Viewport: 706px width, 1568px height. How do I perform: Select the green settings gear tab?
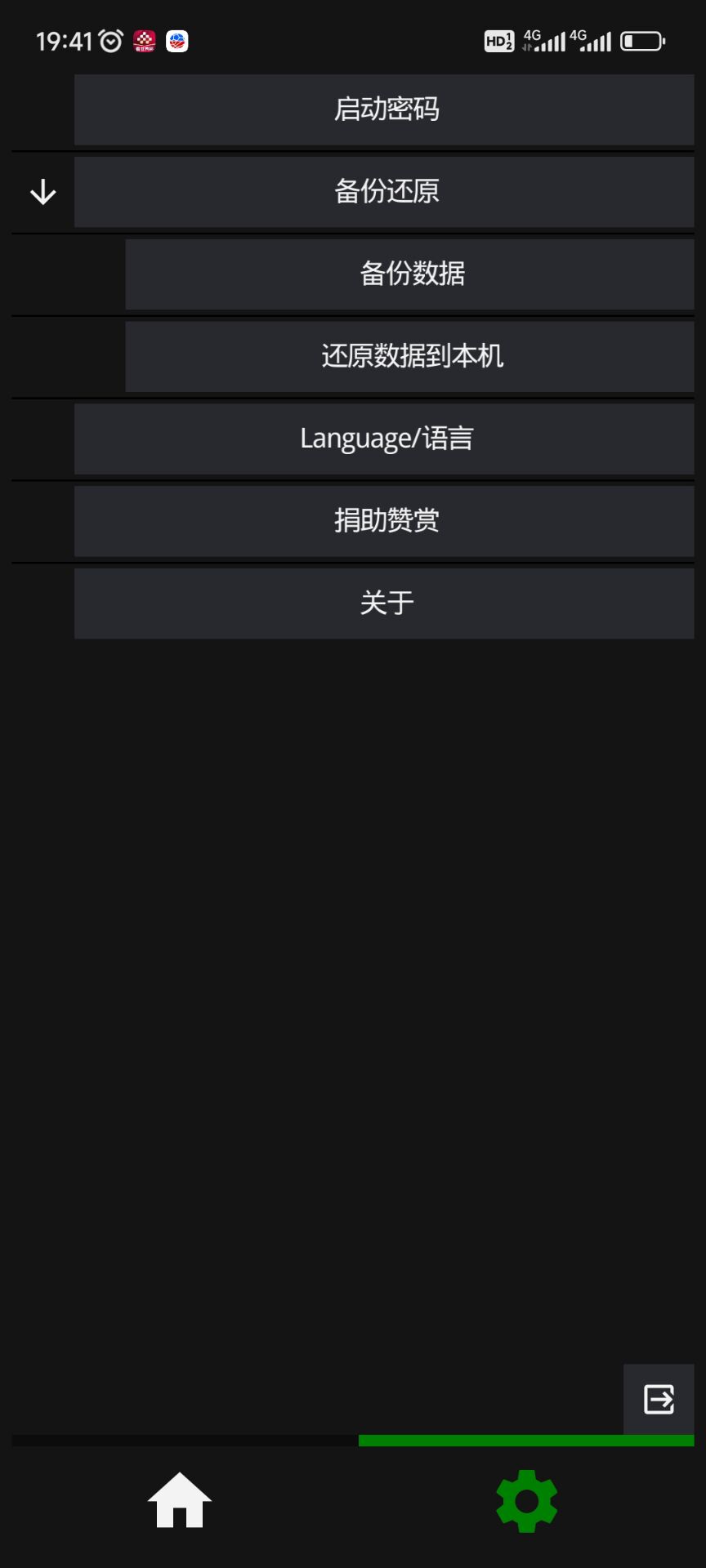tap(526, 1501)
